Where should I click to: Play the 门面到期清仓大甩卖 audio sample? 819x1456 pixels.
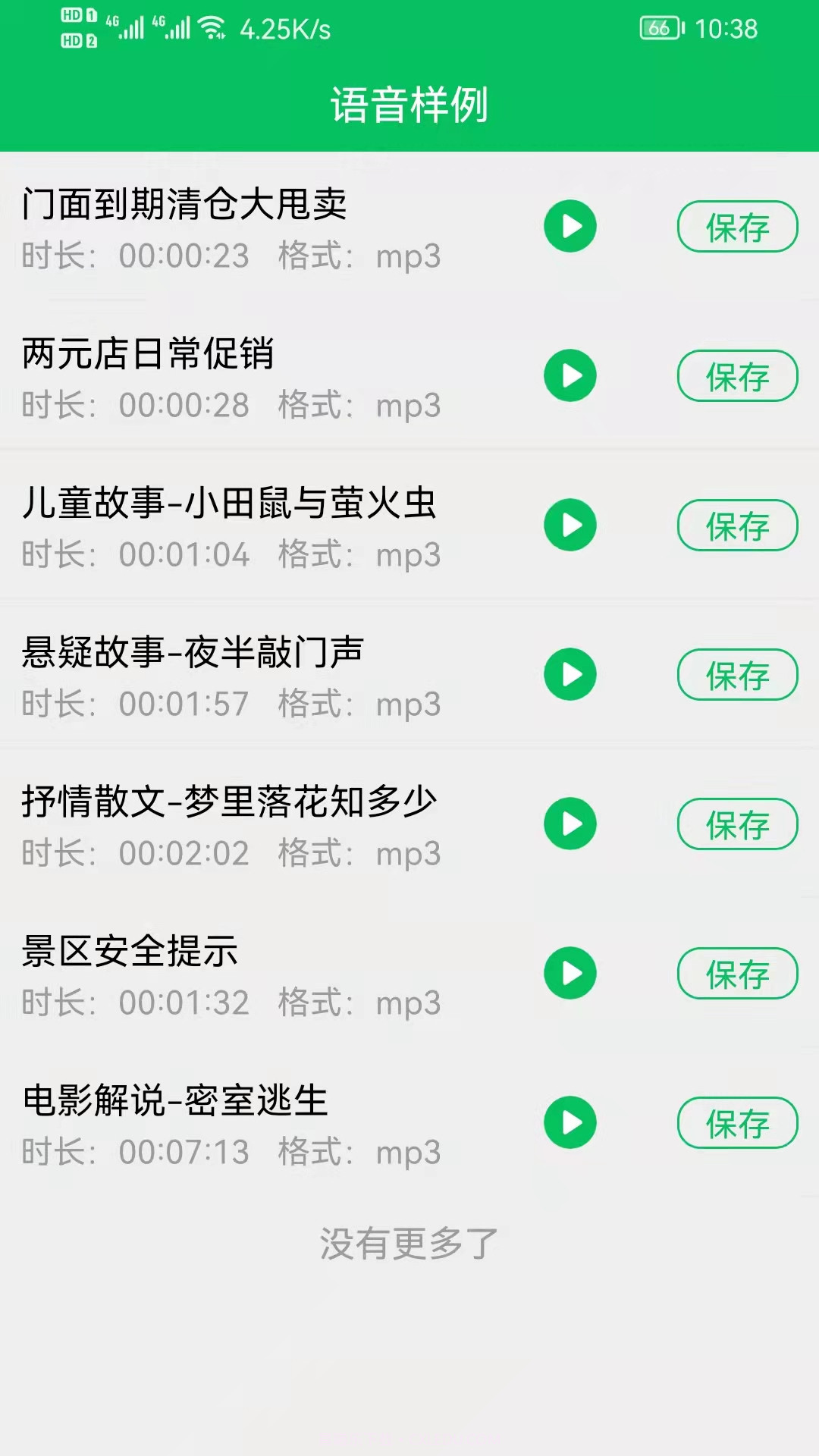click(x=570, y=225)
